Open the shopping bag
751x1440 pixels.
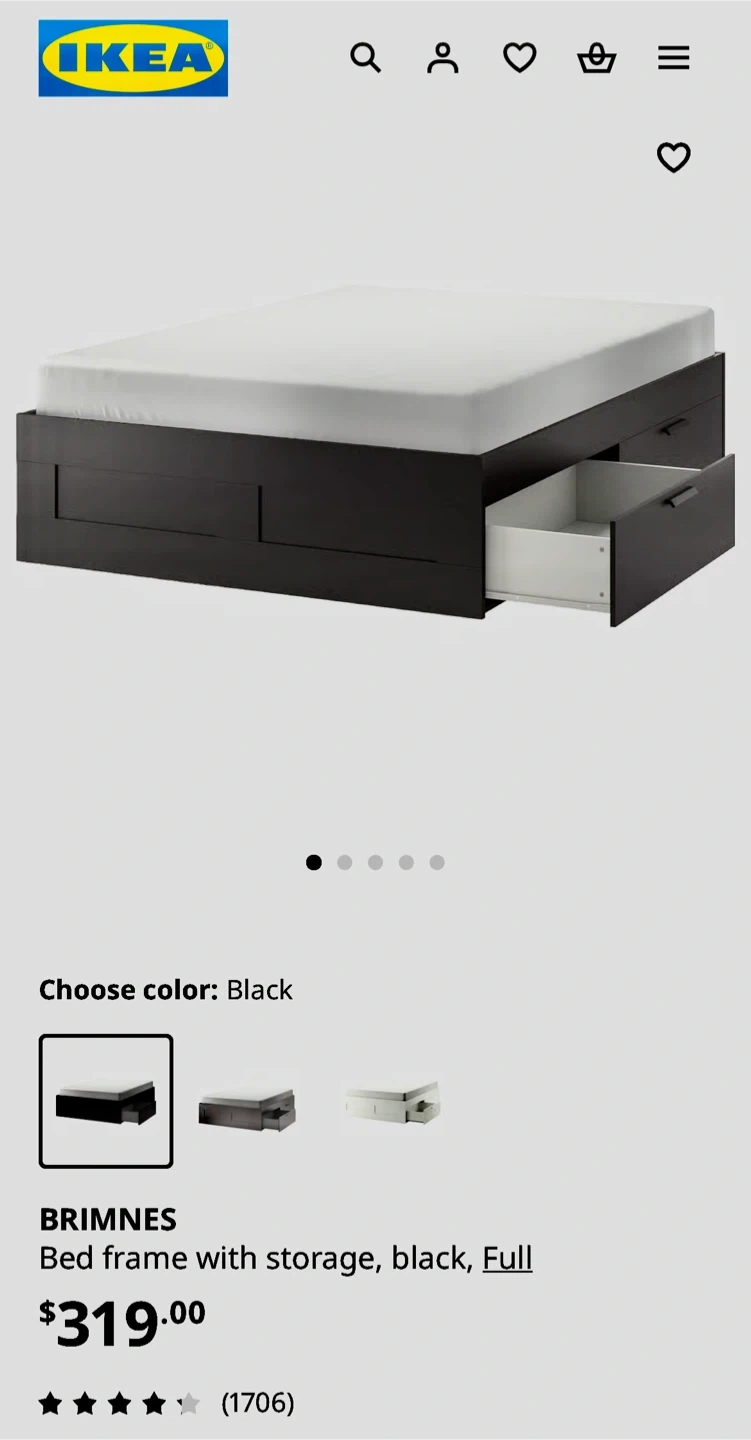pyautogui.click(x=596, y=58)
